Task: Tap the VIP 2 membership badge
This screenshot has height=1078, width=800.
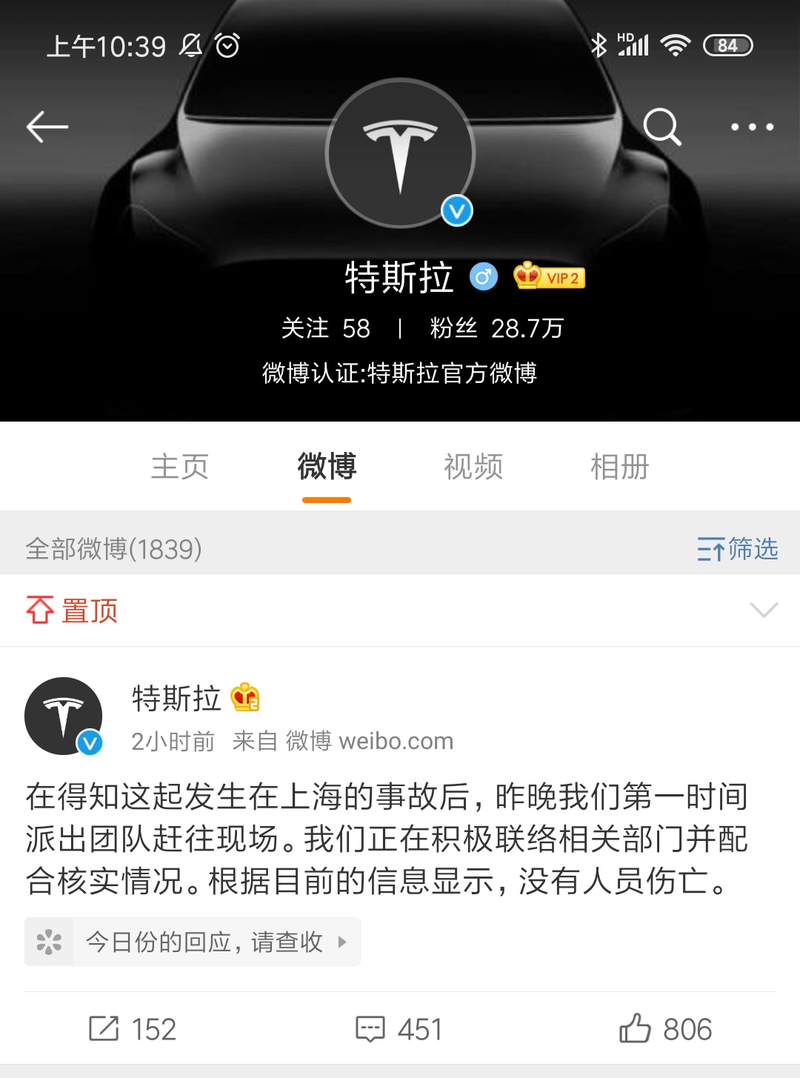Action: coord(549,277)
